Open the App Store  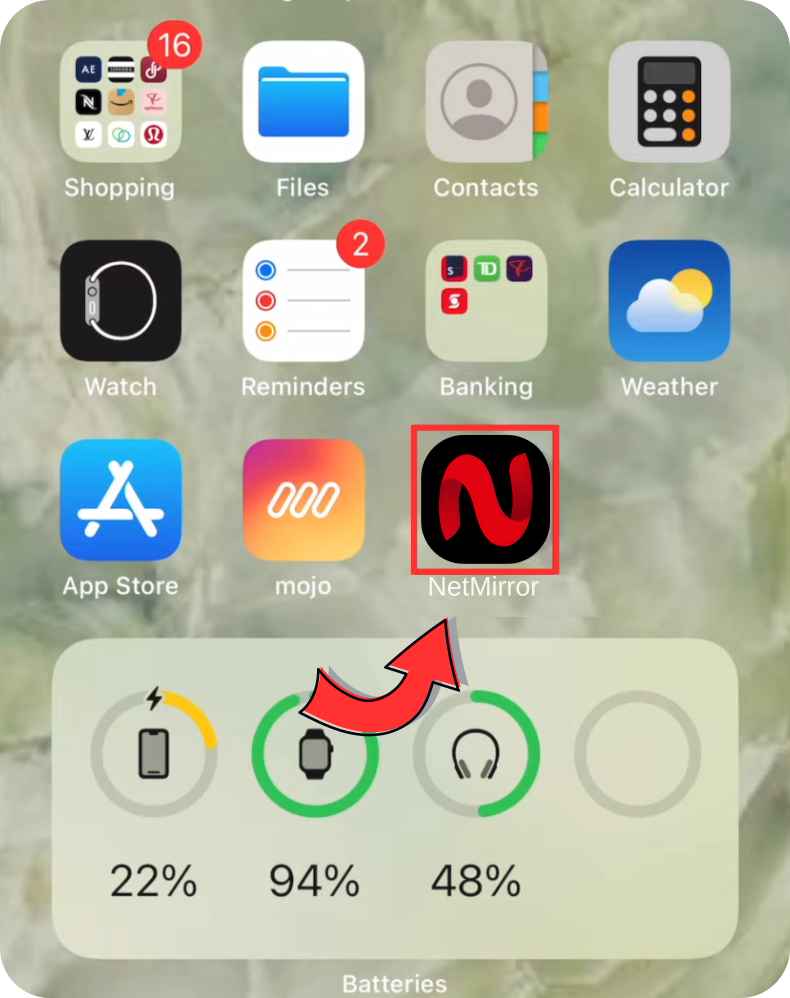(120, 499)
